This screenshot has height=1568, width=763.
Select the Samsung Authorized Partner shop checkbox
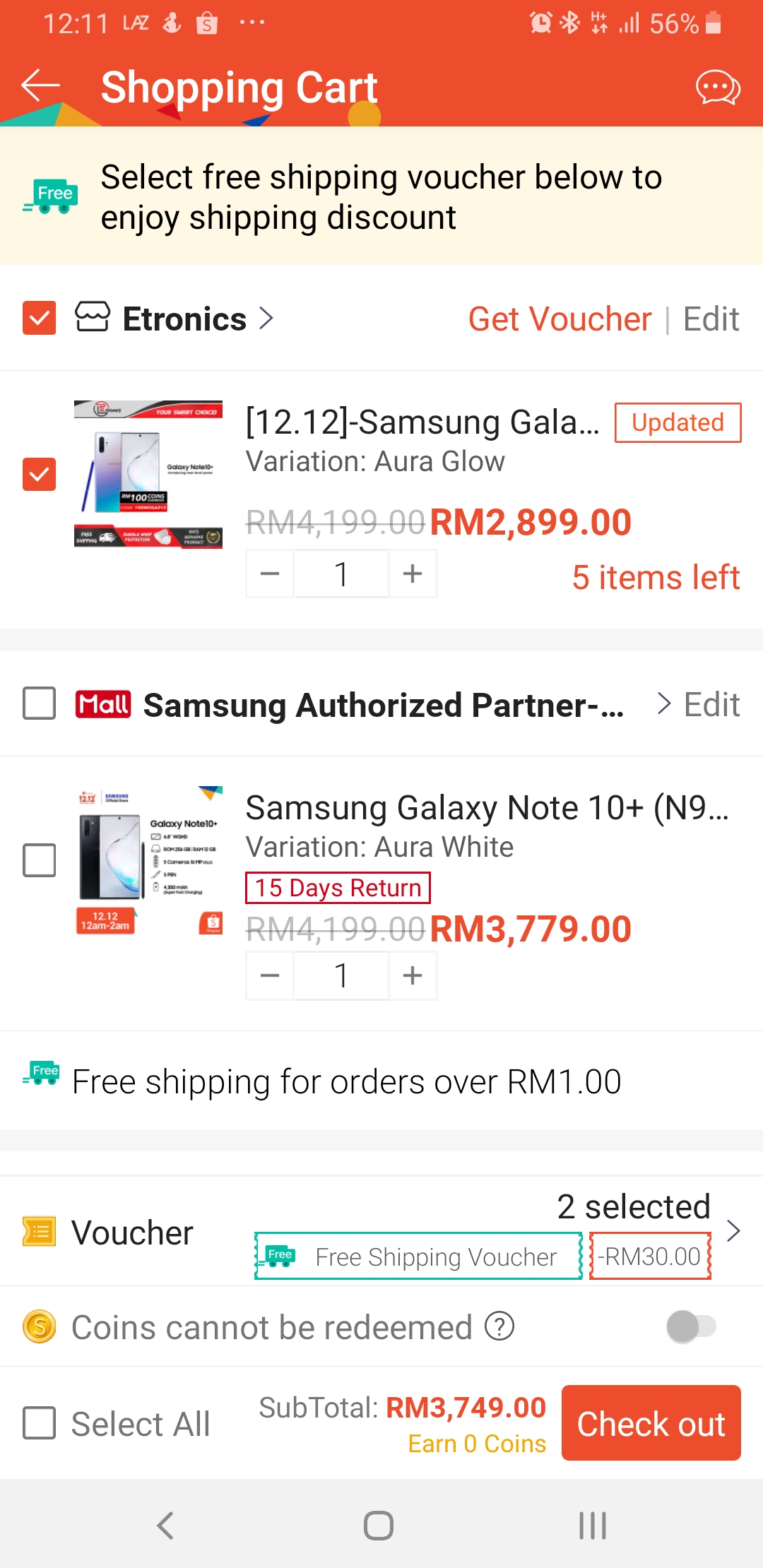click(40, 704)
